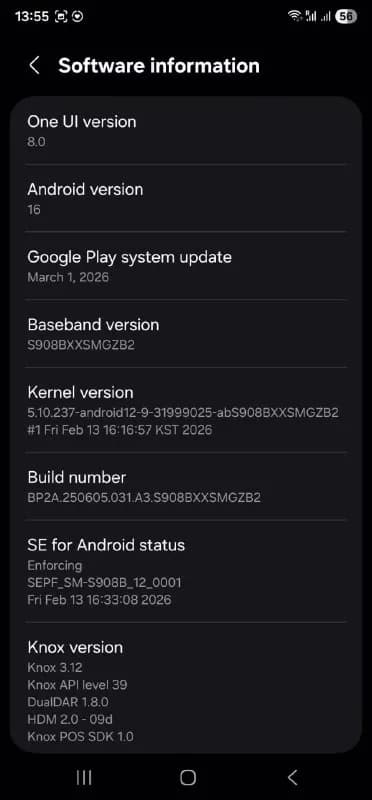372x800 pixels.
Task: Tap the Android version row
Action: click(x=186, y=198)
